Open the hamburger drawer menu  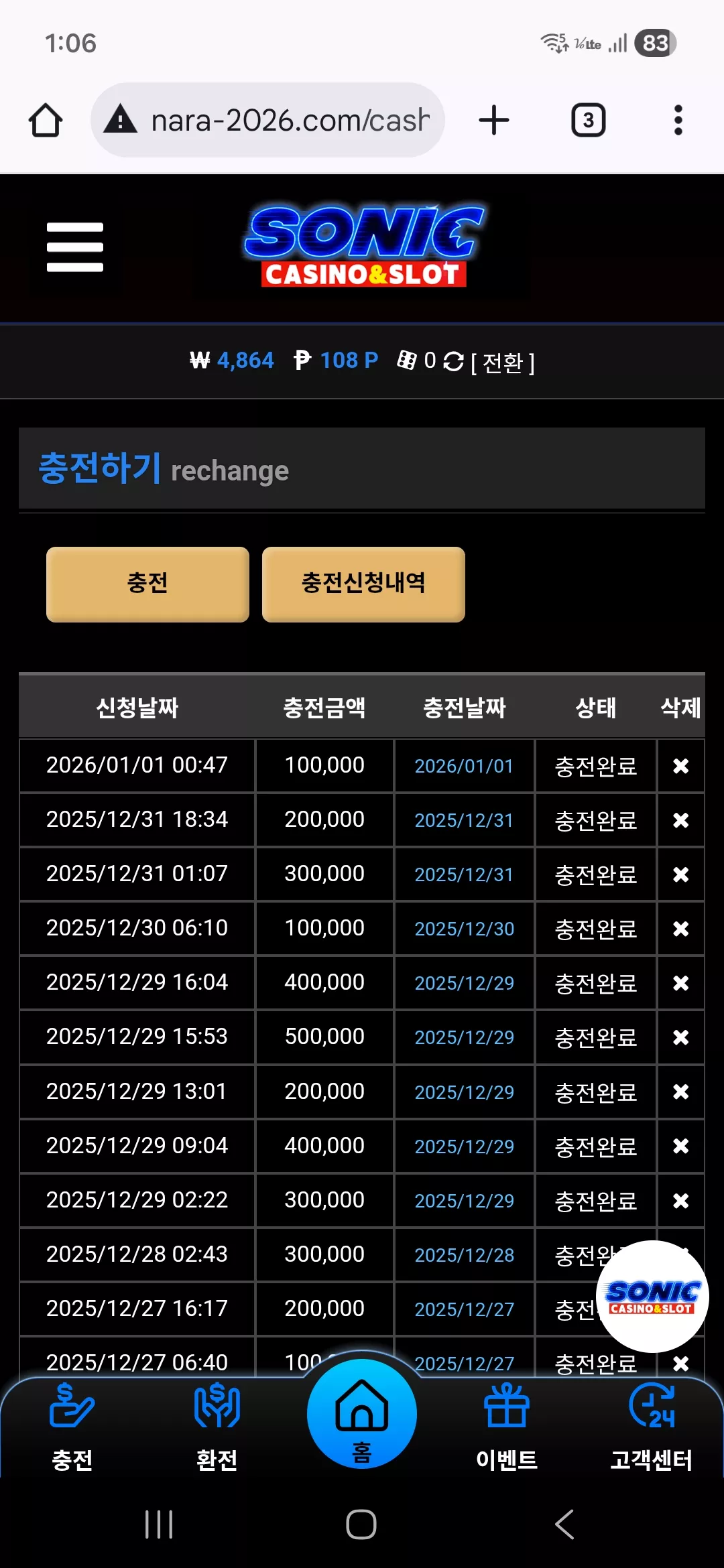(75, 247)
